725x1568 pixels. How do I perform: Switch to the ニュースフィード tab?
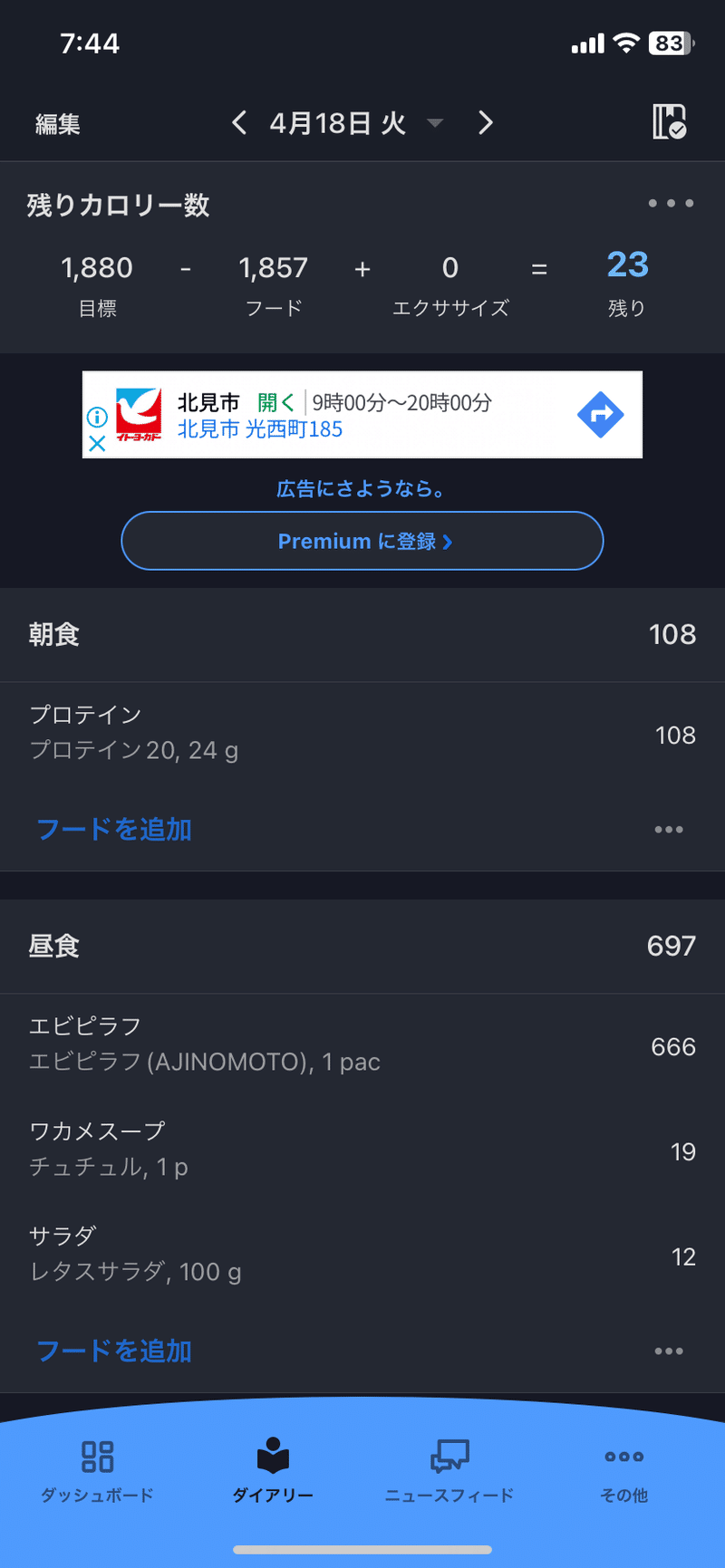pyautogui.click(x=449, y=1471)
